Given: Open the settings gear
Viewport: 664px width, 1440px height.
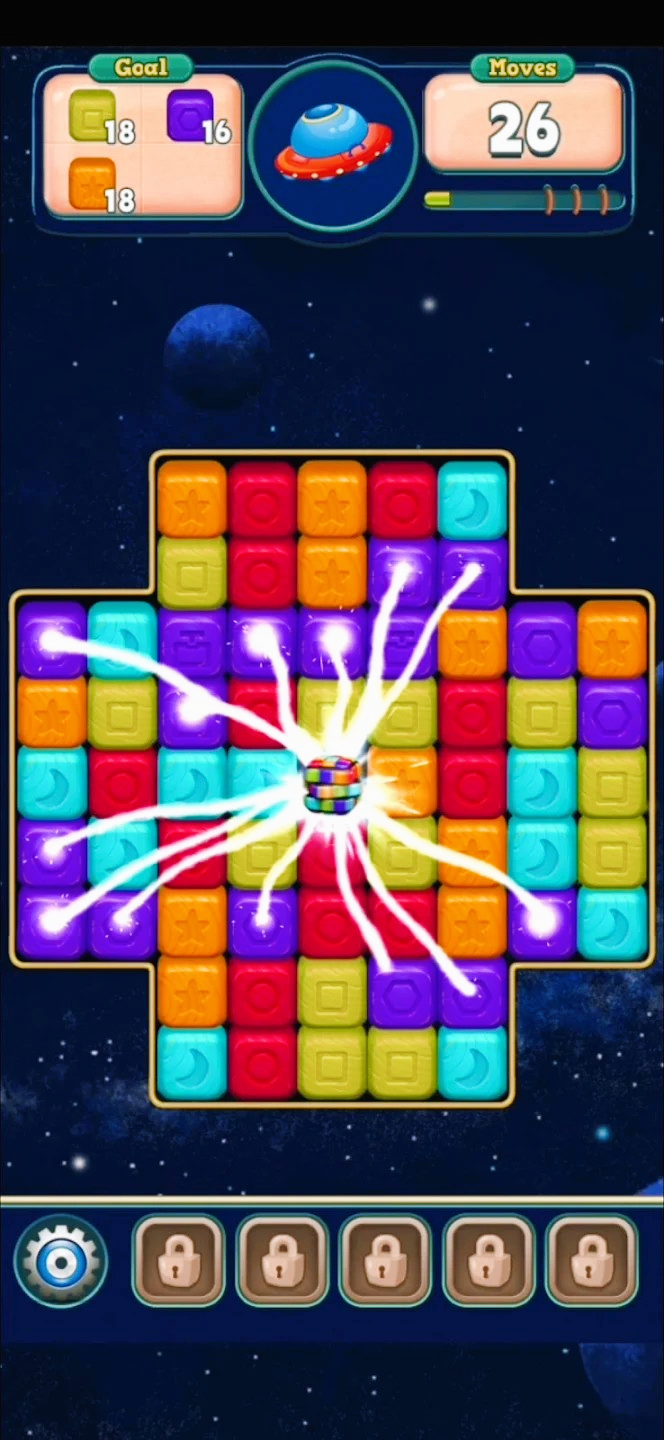Looking at the screenshot, I should click(x=60, y=1261).
